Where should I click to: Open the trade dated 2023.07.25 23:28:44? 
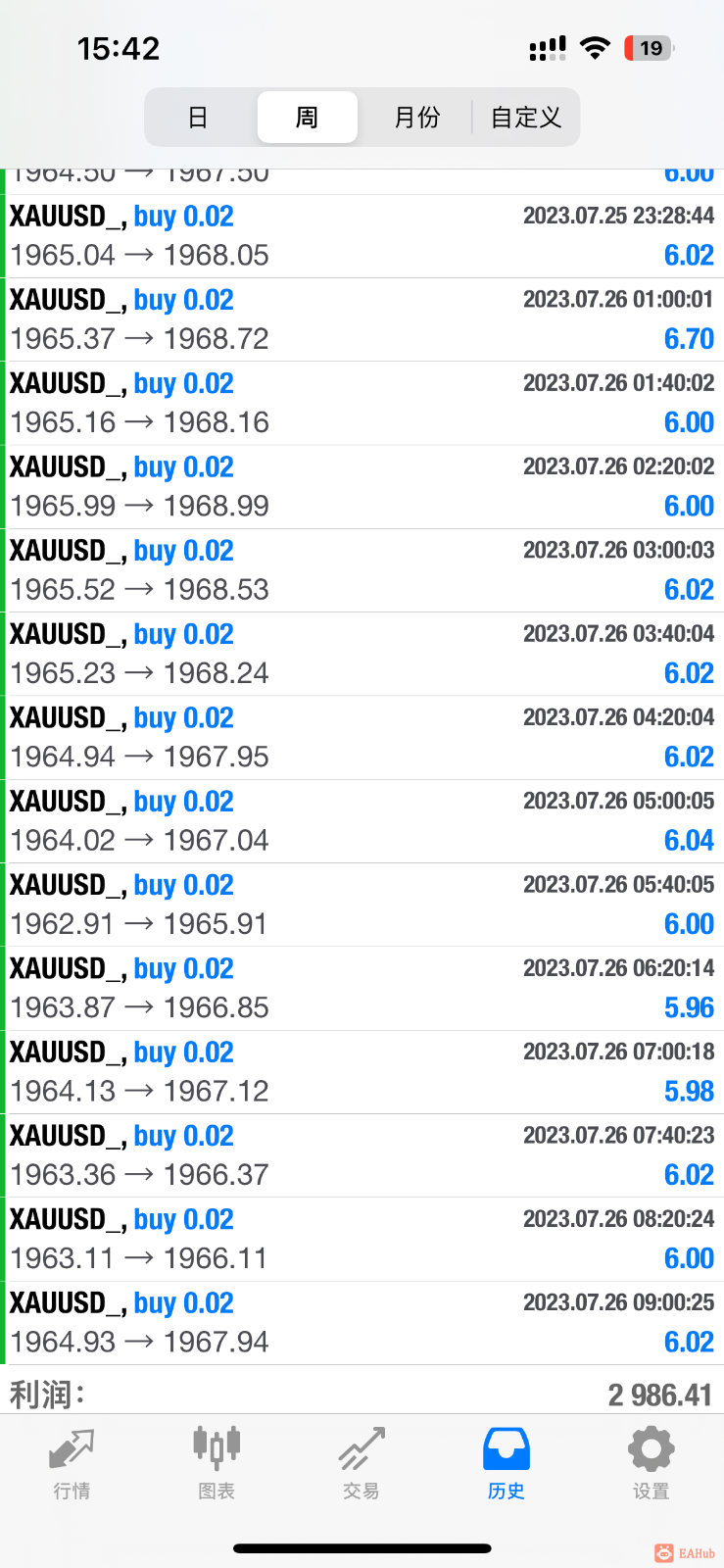click(x=362, y=236)
